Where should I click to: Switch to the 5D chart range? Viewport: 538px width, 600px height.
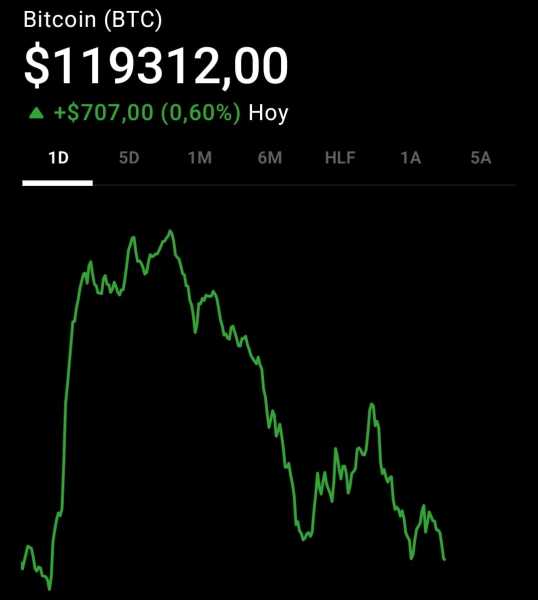tap(129, 158)
